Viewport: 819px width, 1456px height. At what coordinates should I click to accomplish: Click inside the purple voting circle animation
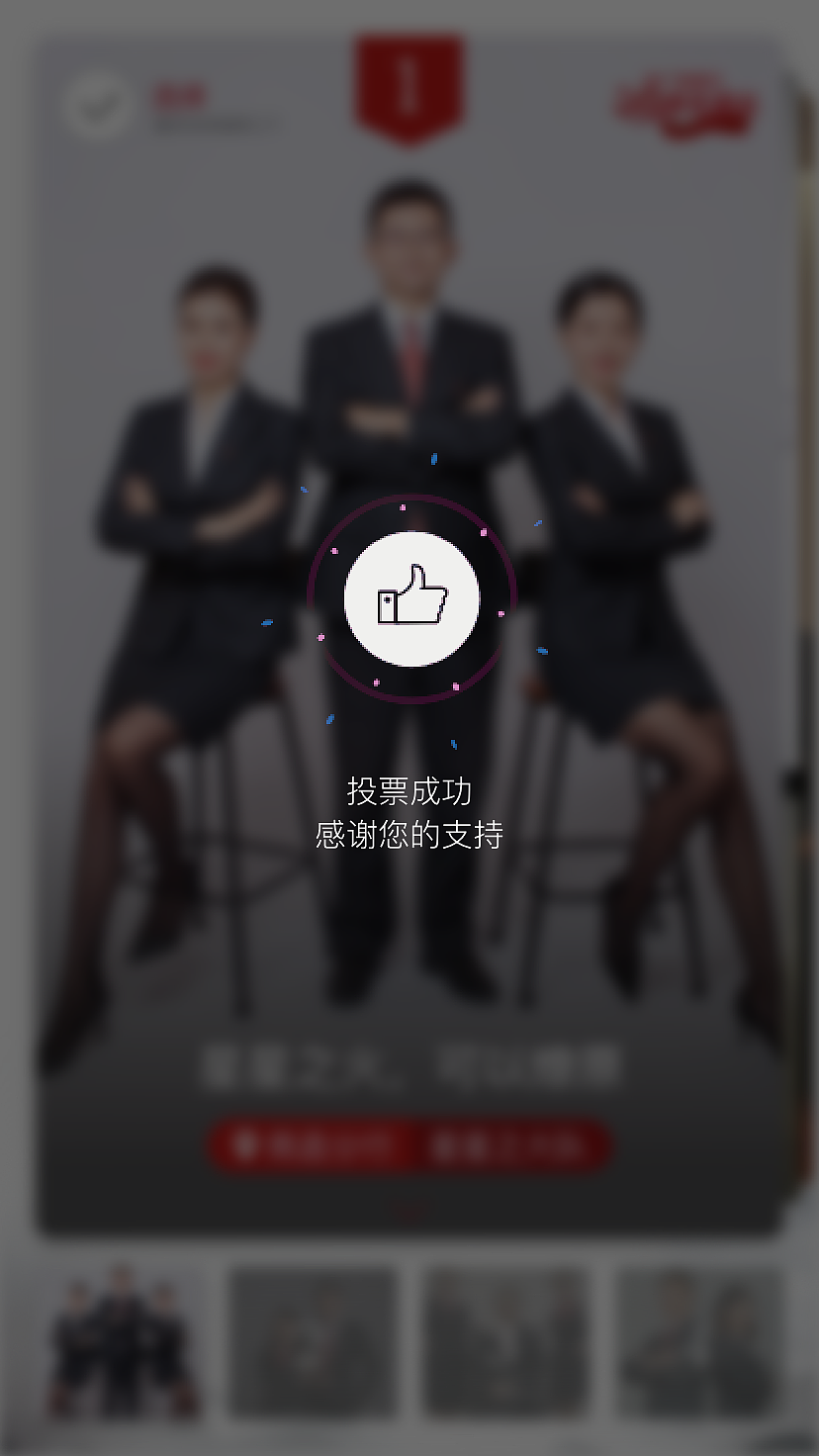click(409, 596)
